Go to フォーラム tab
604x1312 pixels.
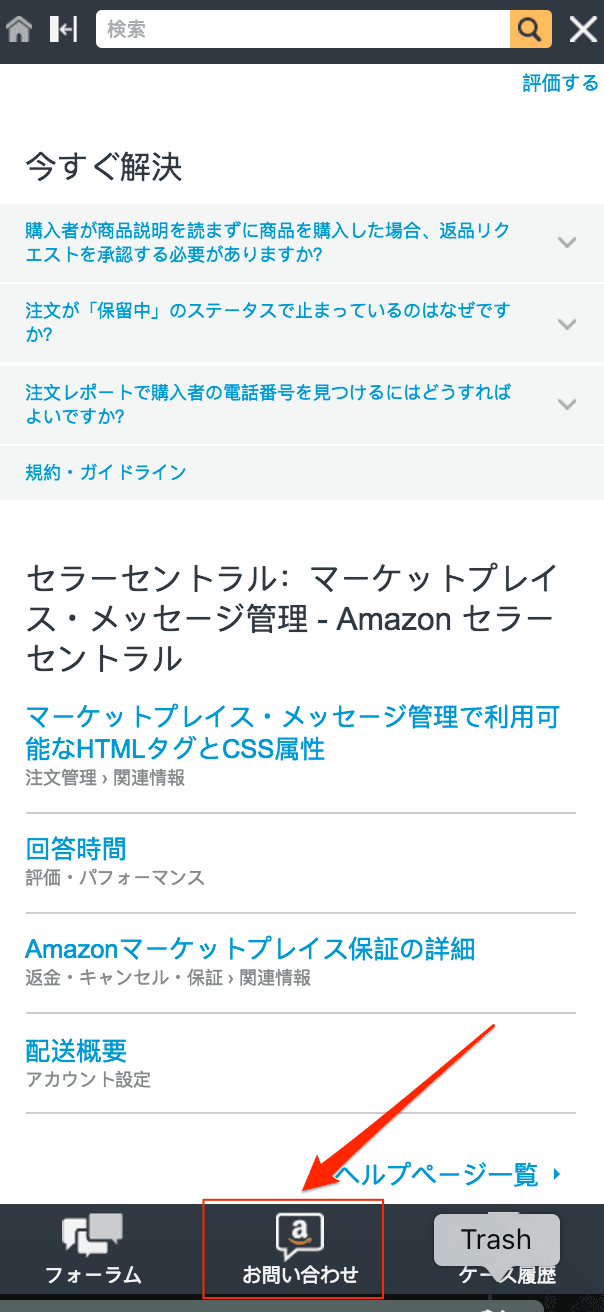point(93,1252)
